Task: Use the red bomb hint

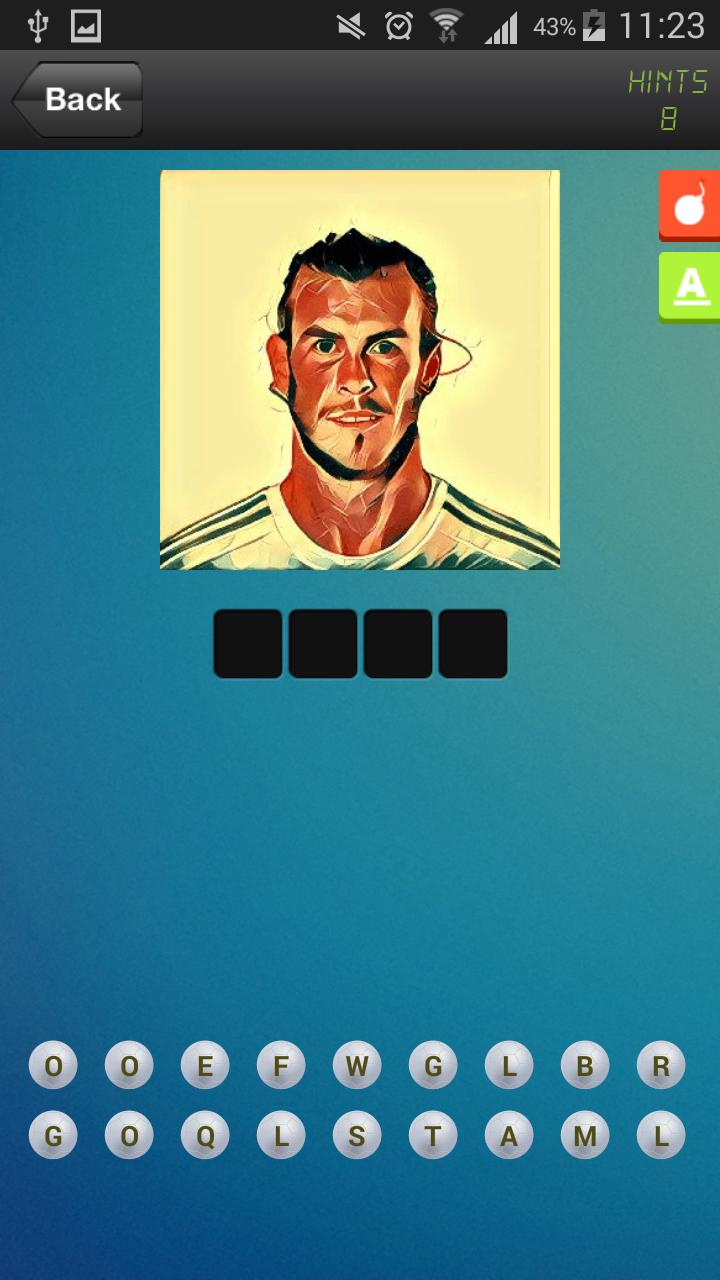Action: coord(690,206)
